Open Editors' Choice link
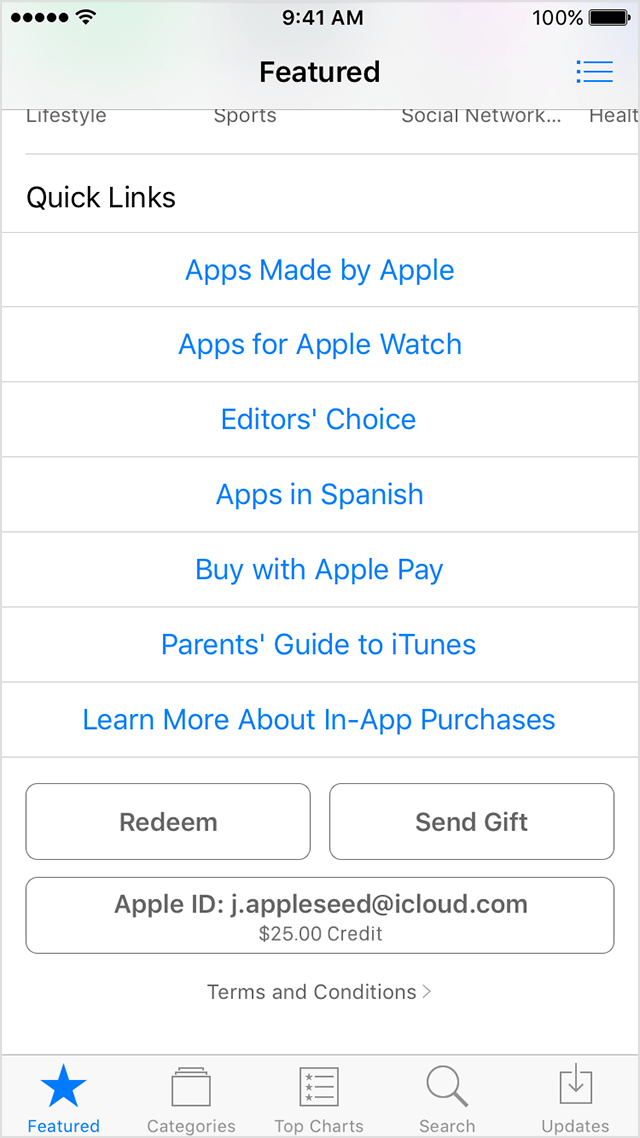Viewport: 640px width, 1138px height. tap(320, 419)
